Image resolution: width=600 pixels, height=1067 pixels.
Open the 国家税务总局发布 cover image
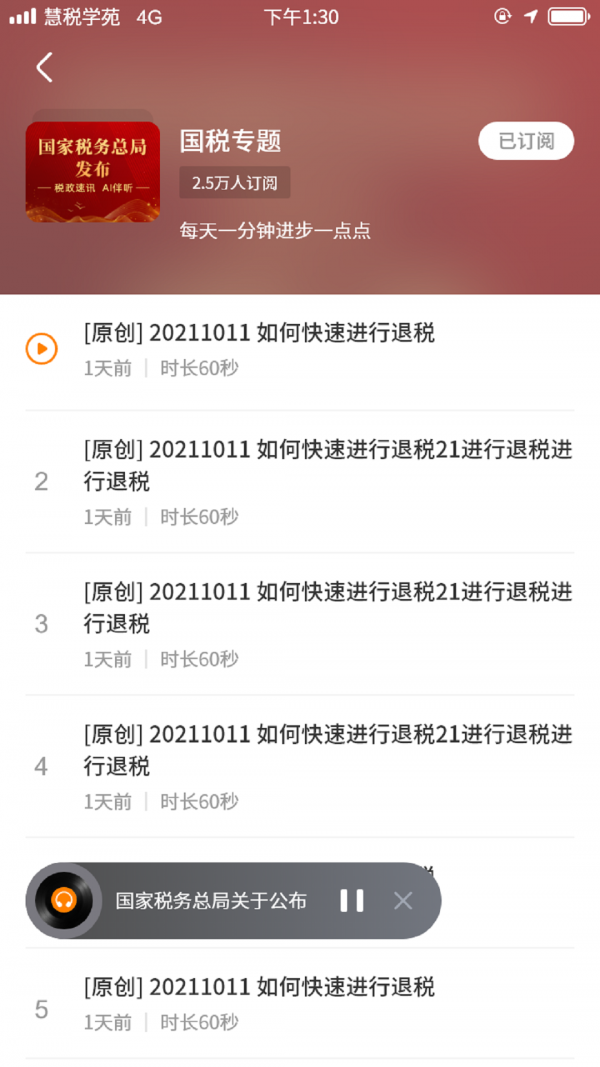point(93,171)
